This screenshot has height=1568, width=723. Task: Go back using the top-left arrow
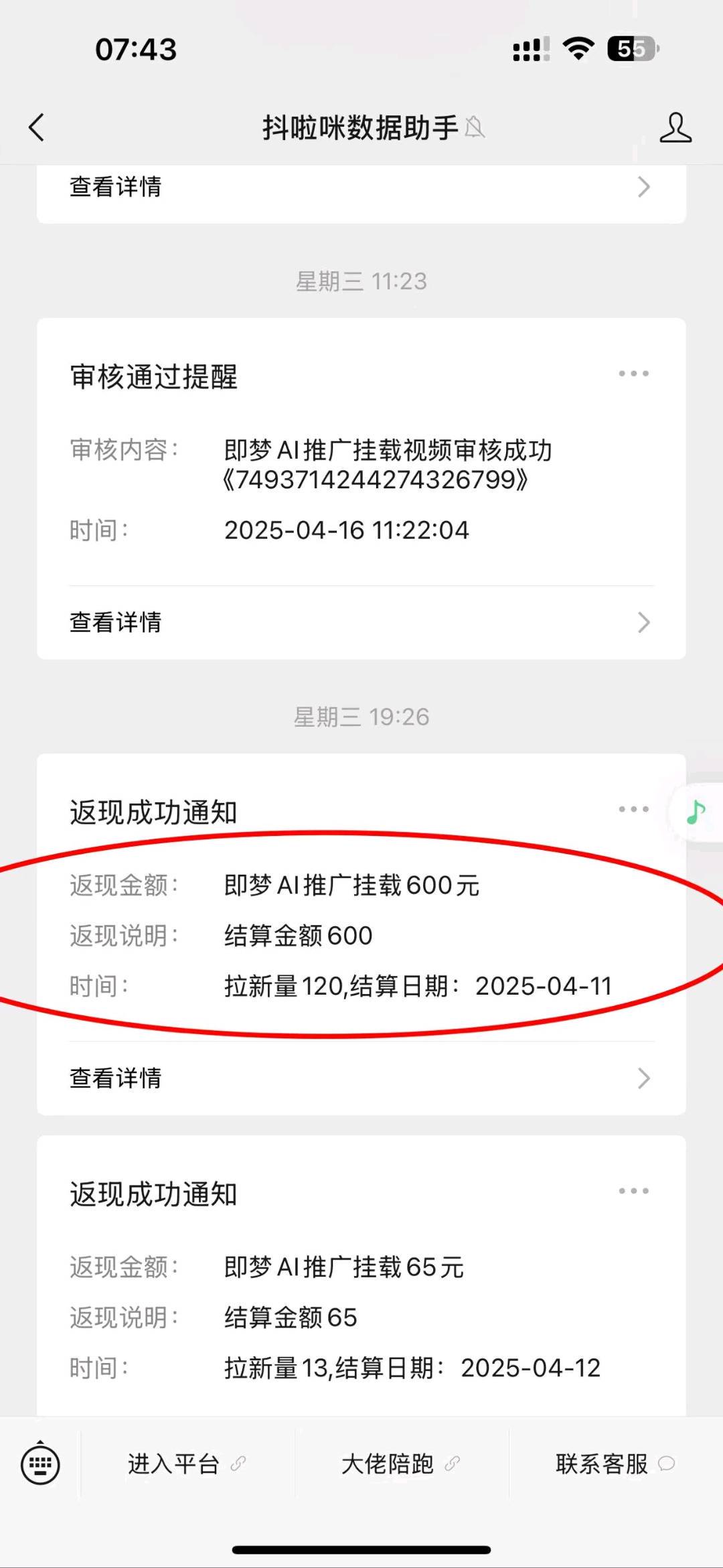[37, 127]
